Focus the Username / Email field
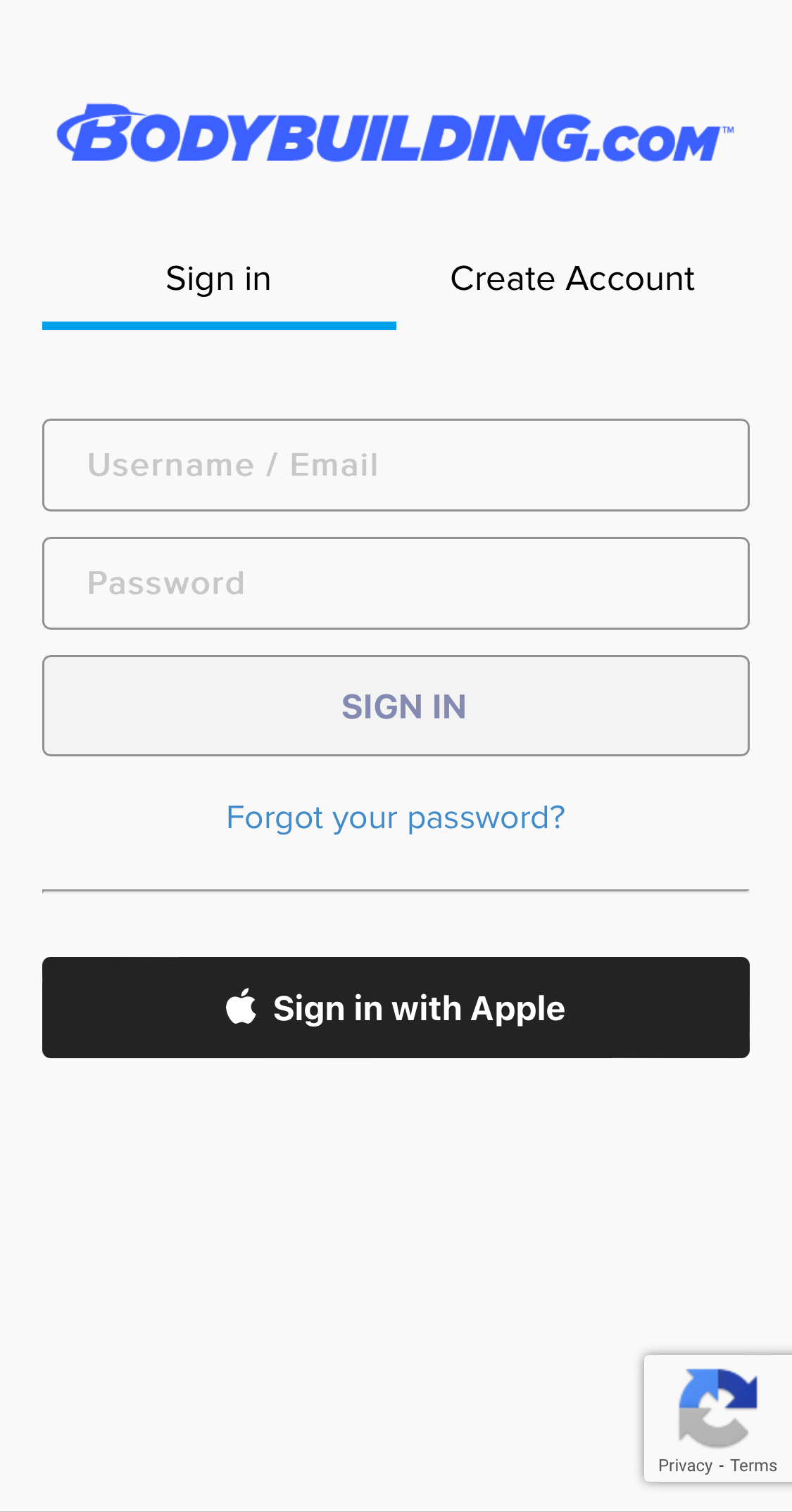 coord(396,465)
